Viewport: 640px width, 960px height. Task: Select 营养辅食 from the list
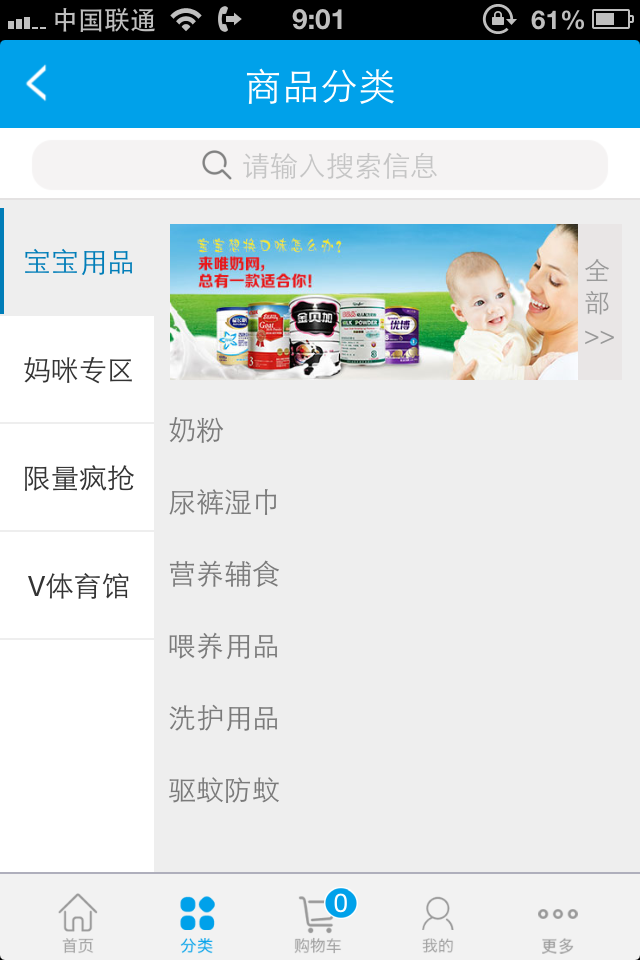(x=224, y=575)
